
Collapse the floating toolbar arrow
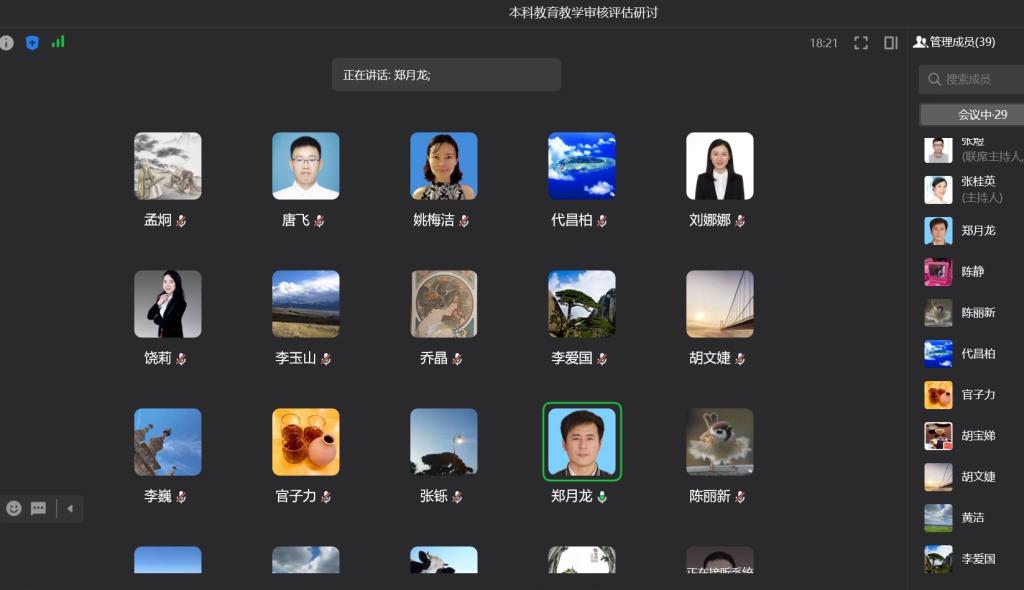tap(70, 508)
